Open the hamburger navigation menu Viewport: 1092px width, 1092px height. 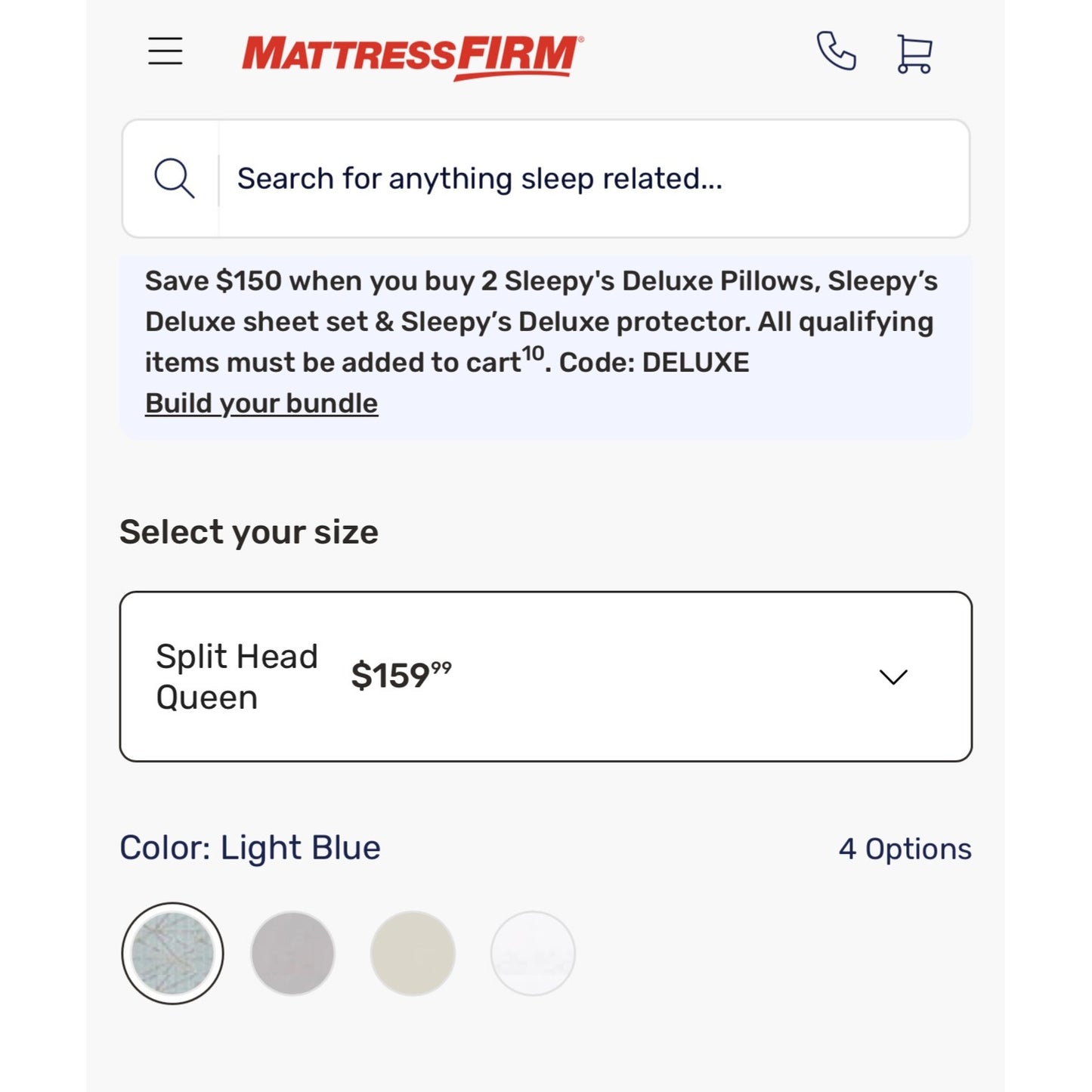click(x=165, y=51)
